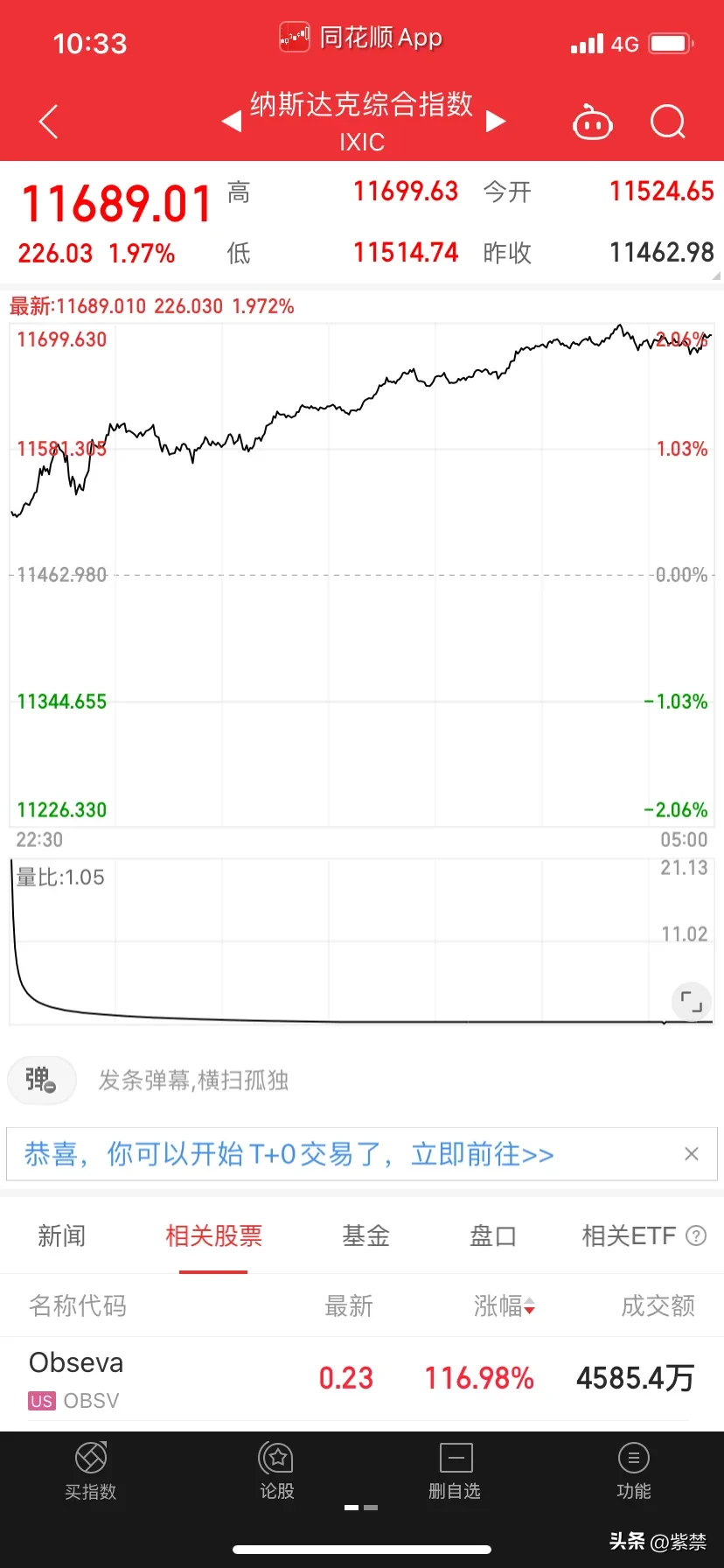Toggle the 弹 bullet comments switch
The width and height of the screenshot is (724, 1568).
point(41,1080)
